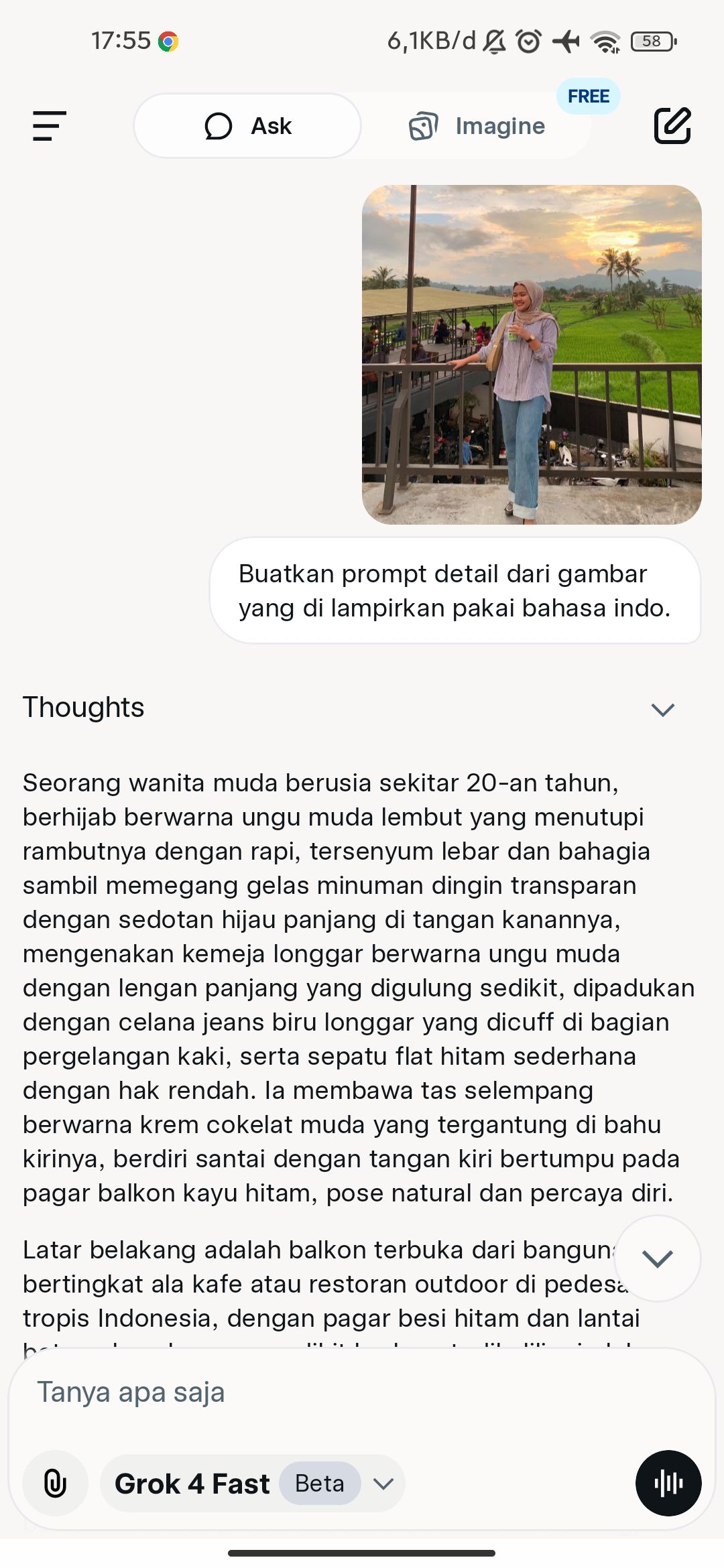Start a new chat

tap(672, 125)
